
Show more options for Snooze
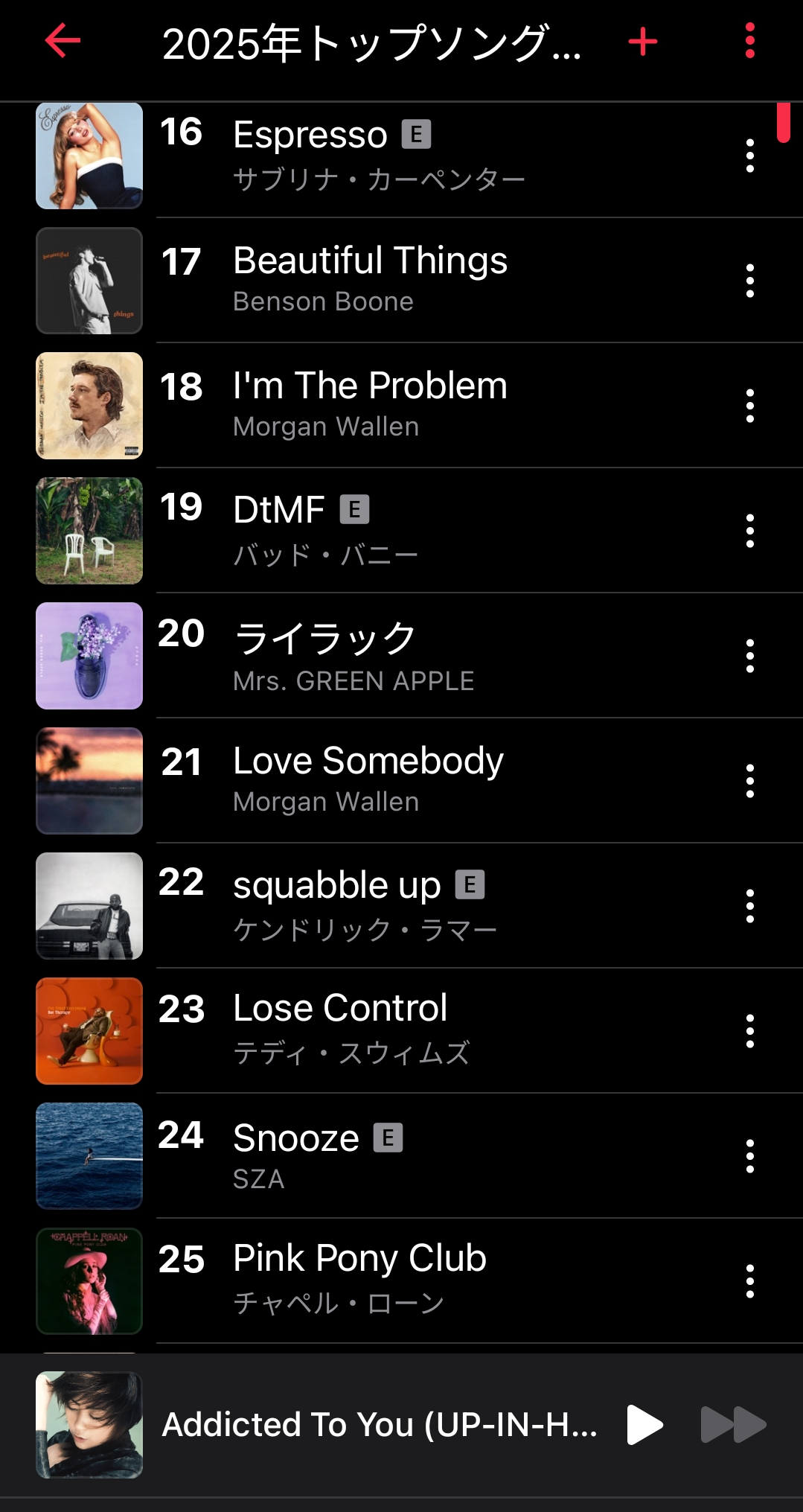[x=749, y=1157]
